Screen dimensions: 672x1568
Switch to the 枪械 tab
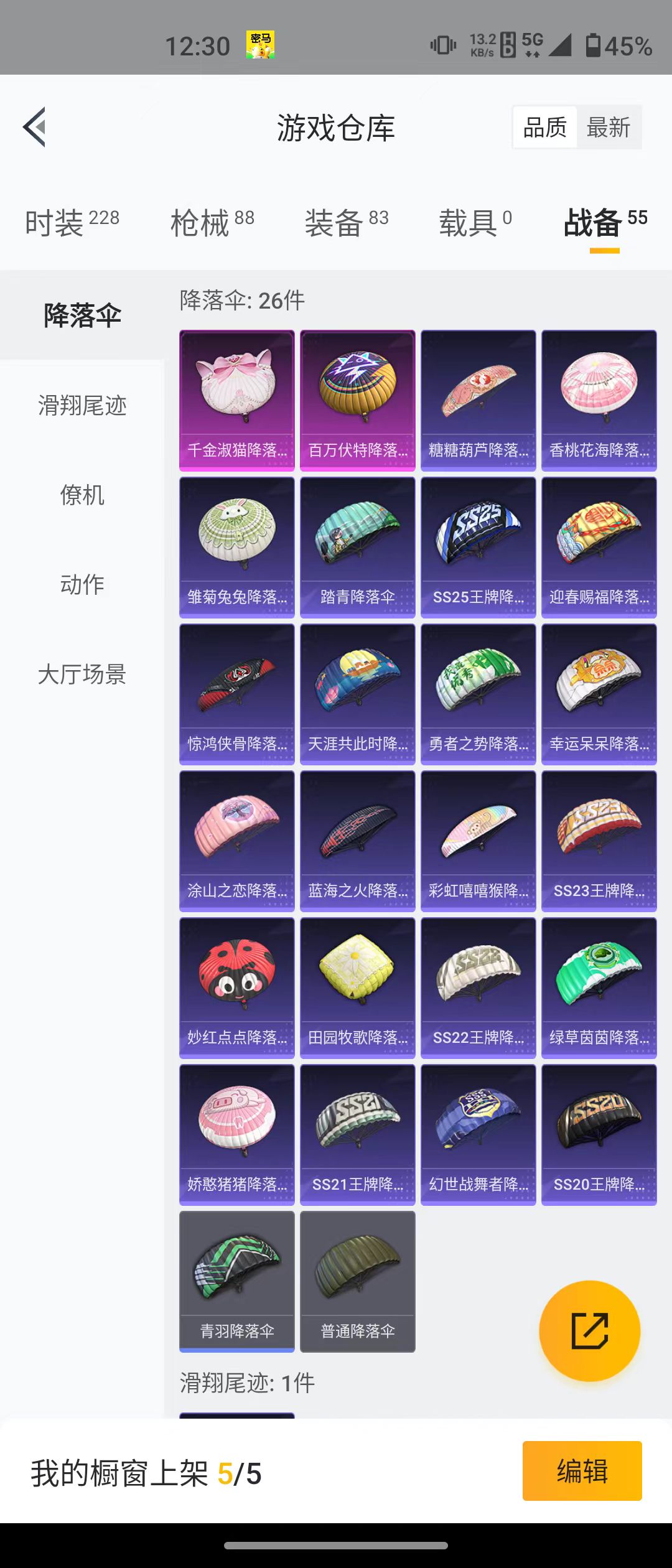point(212,222)
